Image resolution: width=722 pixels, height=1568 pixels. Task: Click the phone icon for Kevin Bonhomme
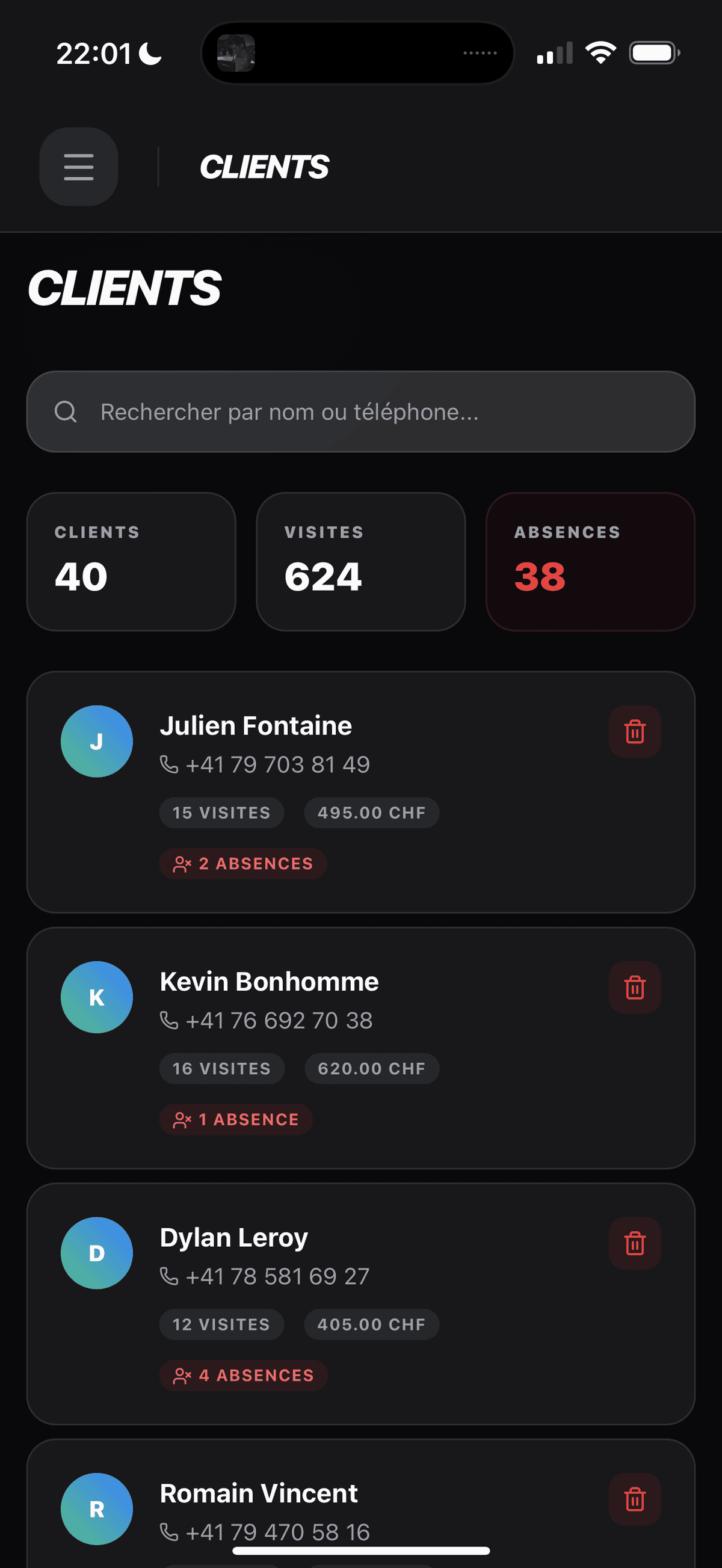click(168, 1021)
